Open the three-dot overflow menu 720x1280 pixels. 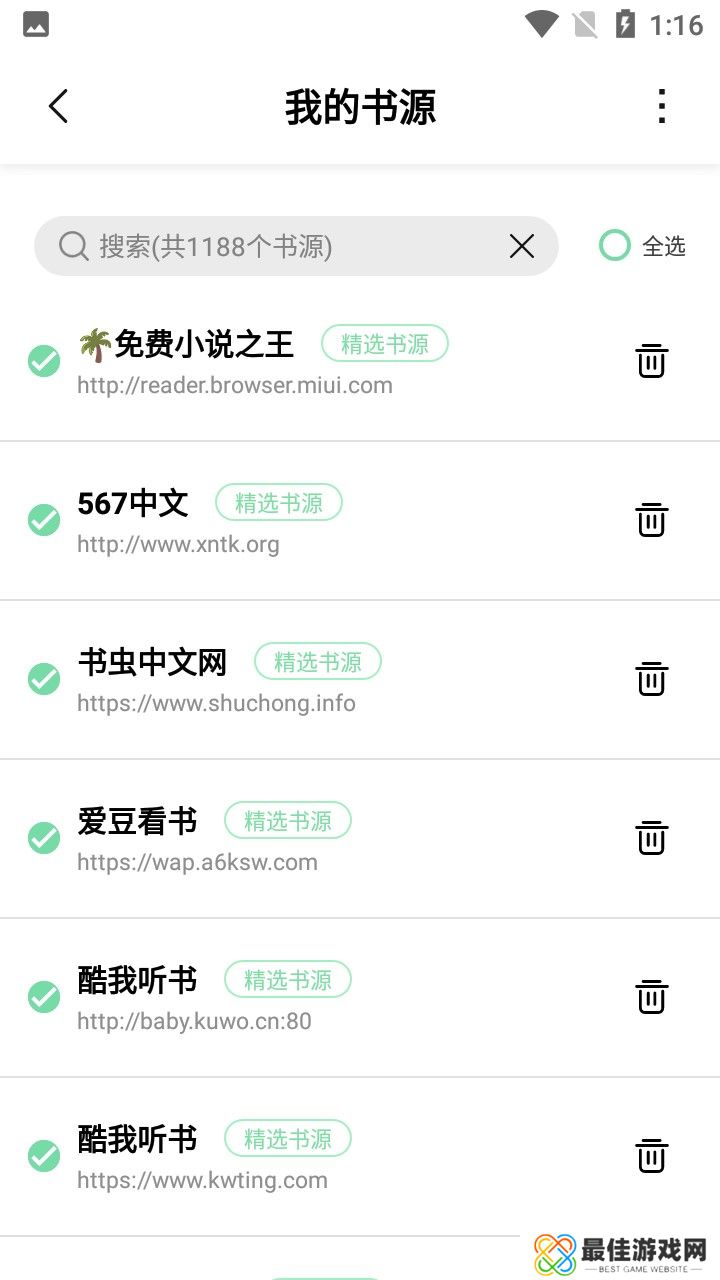tap(661, 106)
